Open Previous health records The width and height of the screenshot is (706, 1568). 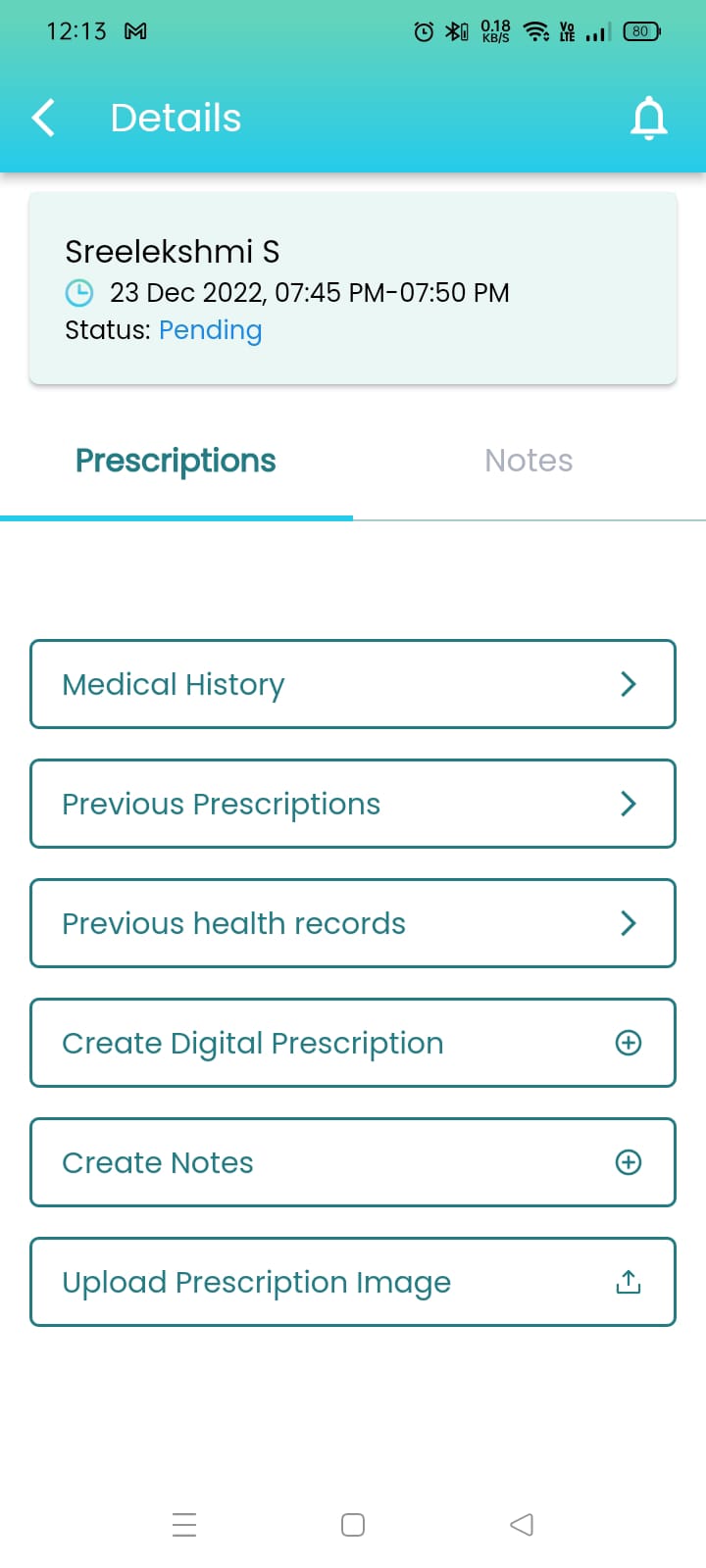353,923
